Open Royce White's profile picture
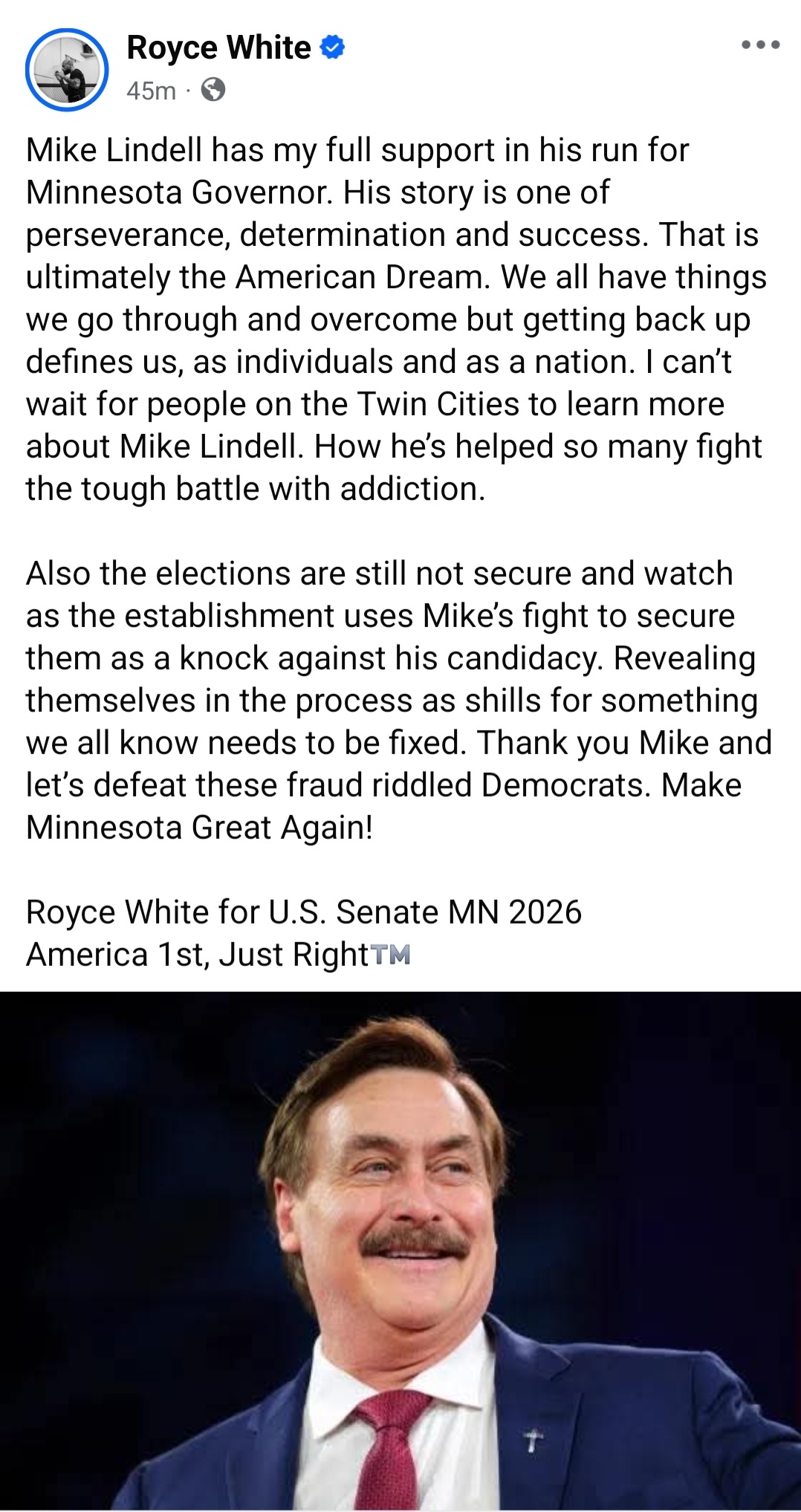This screenshot has width=801, height=1512. point(67,70)
